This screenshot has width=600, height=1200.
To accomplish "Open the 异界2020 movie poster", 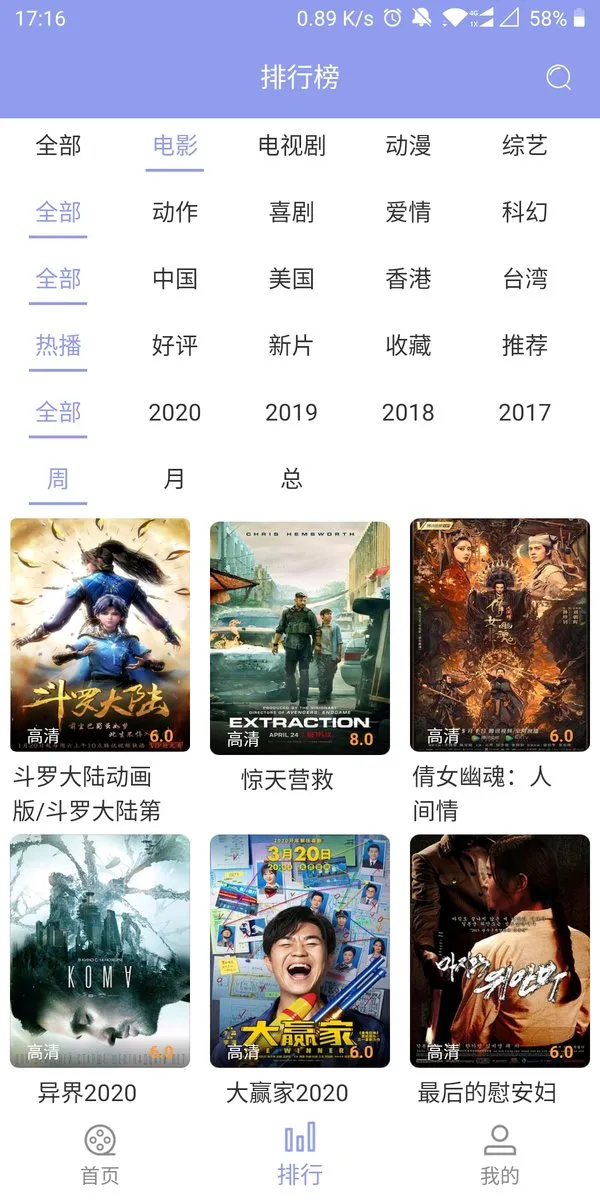I will tap(99, 951).
